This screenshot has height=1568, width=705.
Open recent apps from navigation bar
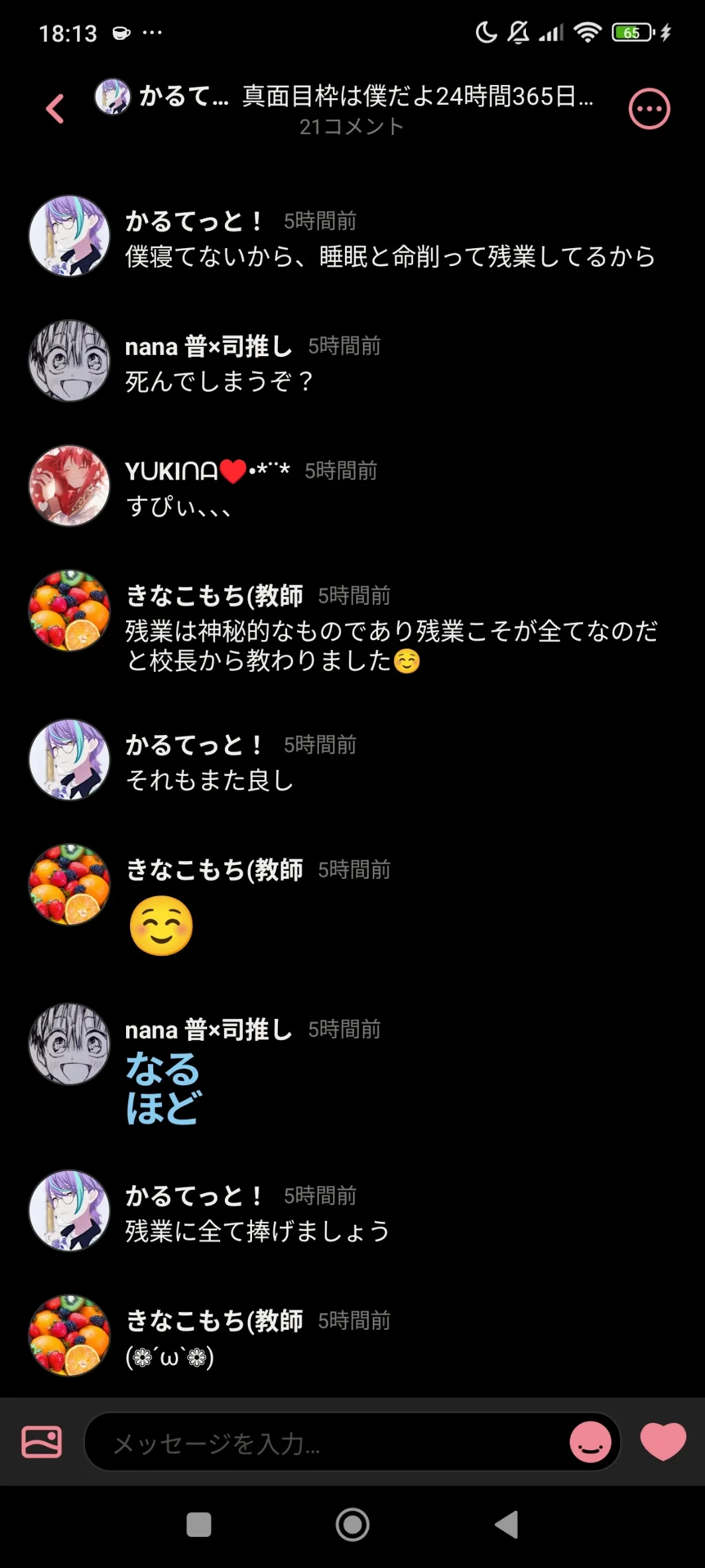click(x=199, y=1524)
